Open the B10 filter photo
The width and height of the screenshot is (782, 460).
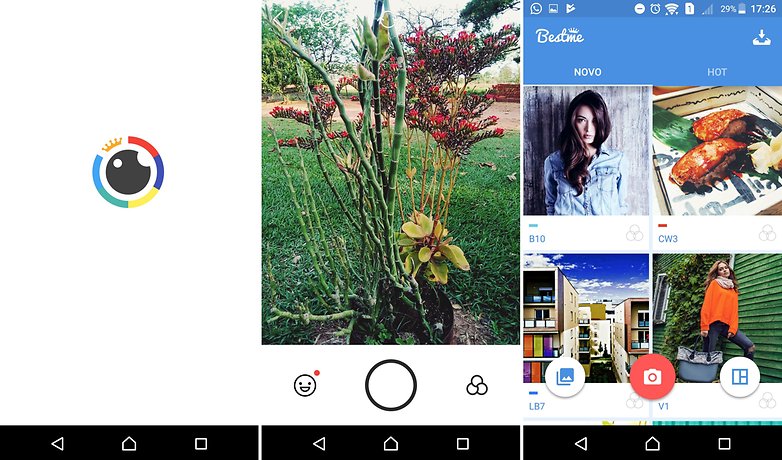(x=585, y=153)
